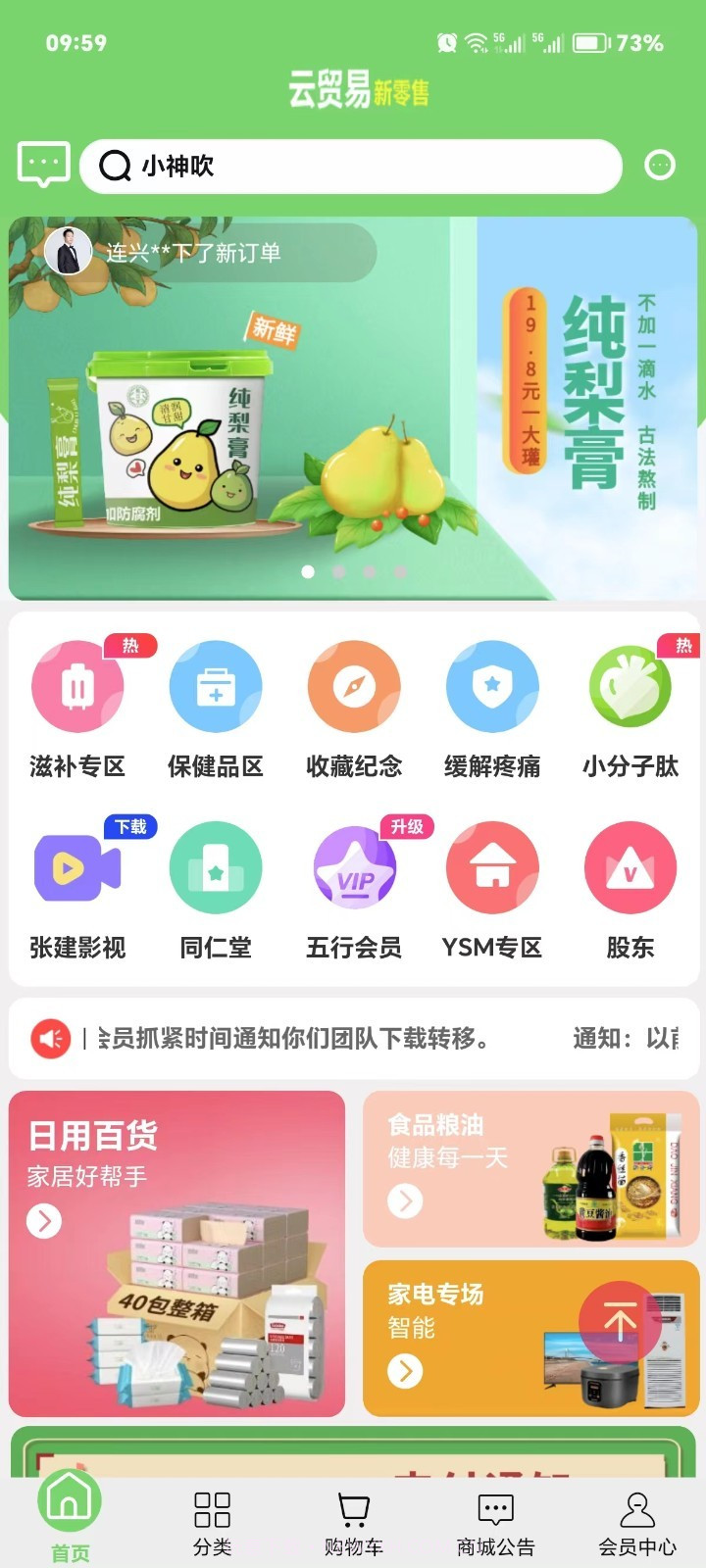Image resolution: width=706 pixels, height=1568 pixels.
Task: Select the second carousel indicator dot
Action: coord(339,572)
